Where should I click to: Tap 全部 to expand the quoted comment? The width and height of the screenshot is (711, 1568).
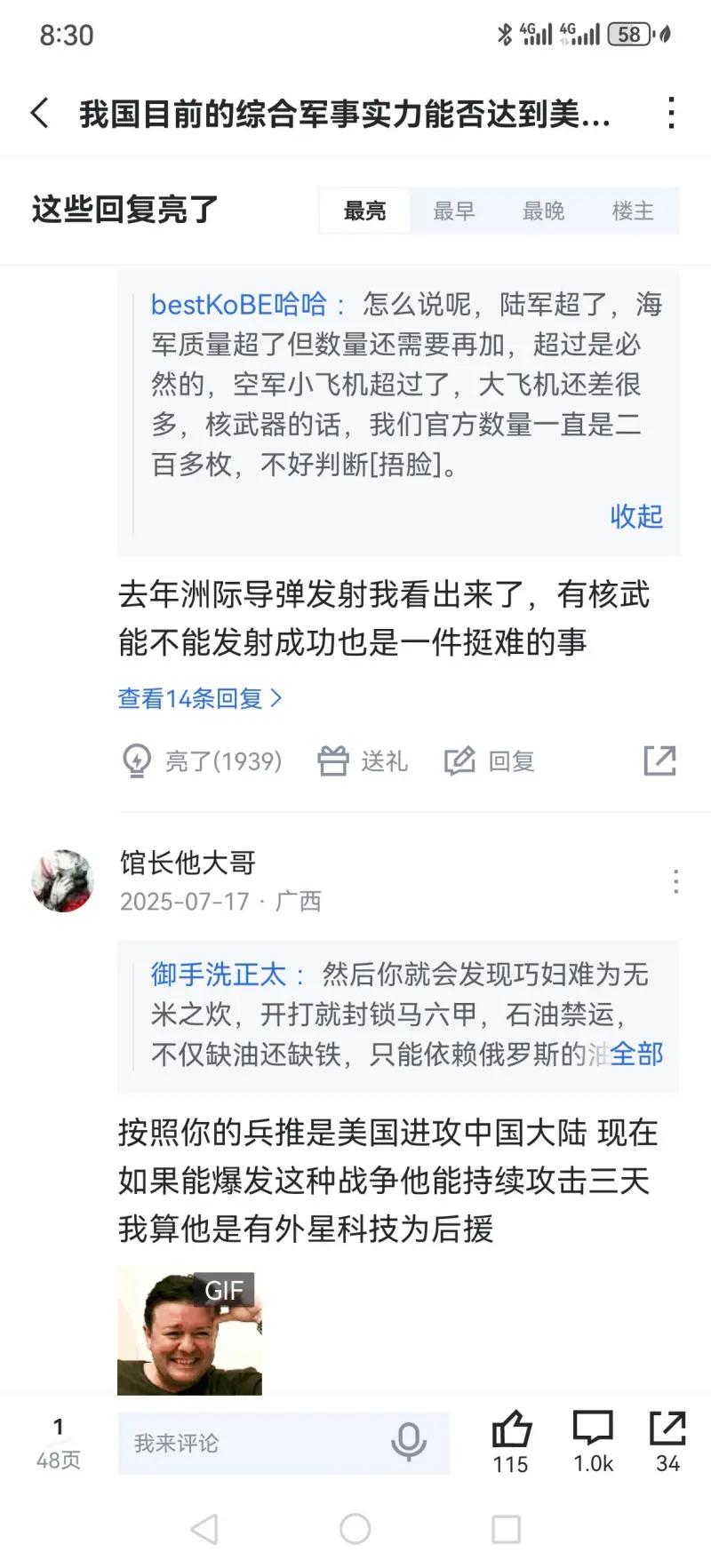[636, 1055]
